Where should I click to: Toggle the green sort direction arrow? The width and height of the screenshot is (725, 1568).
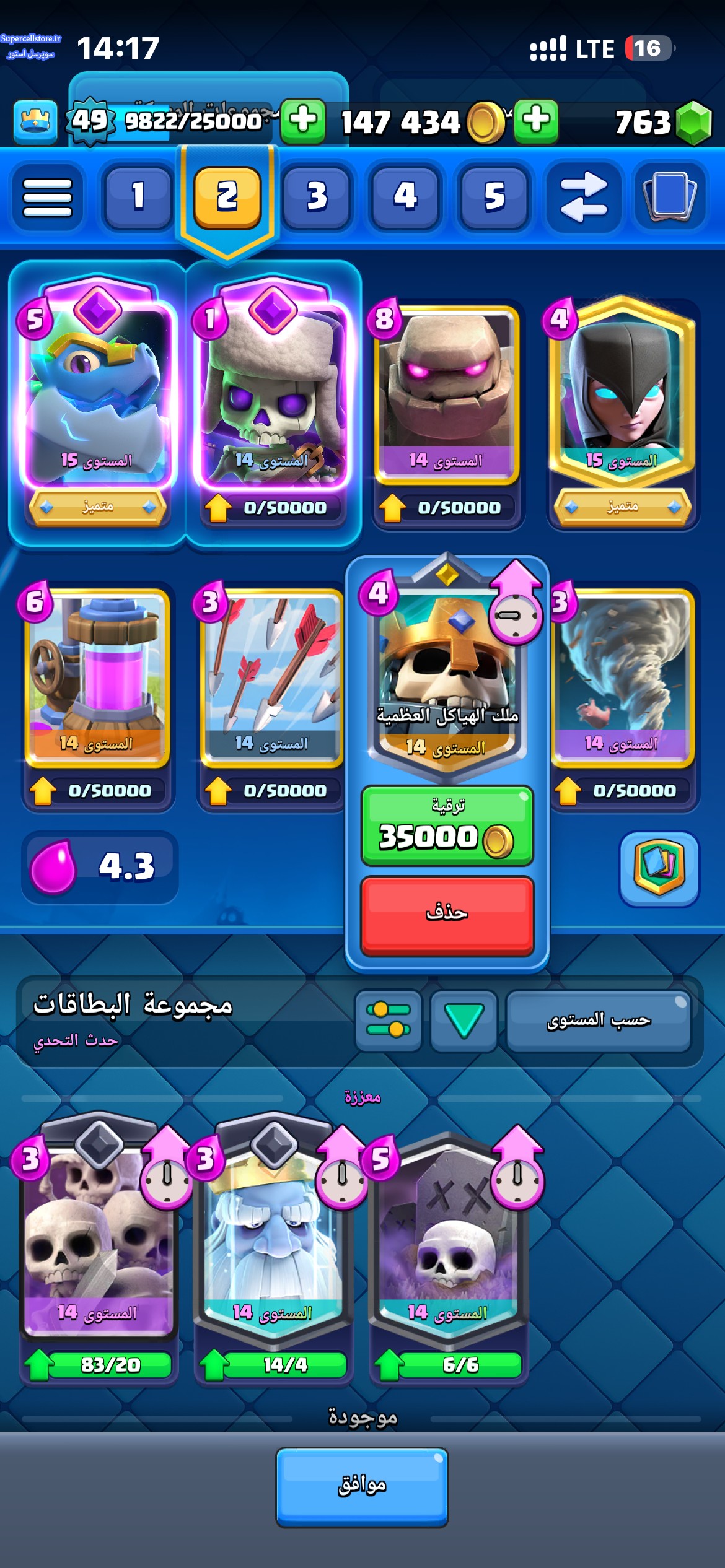click(464, 1020)
